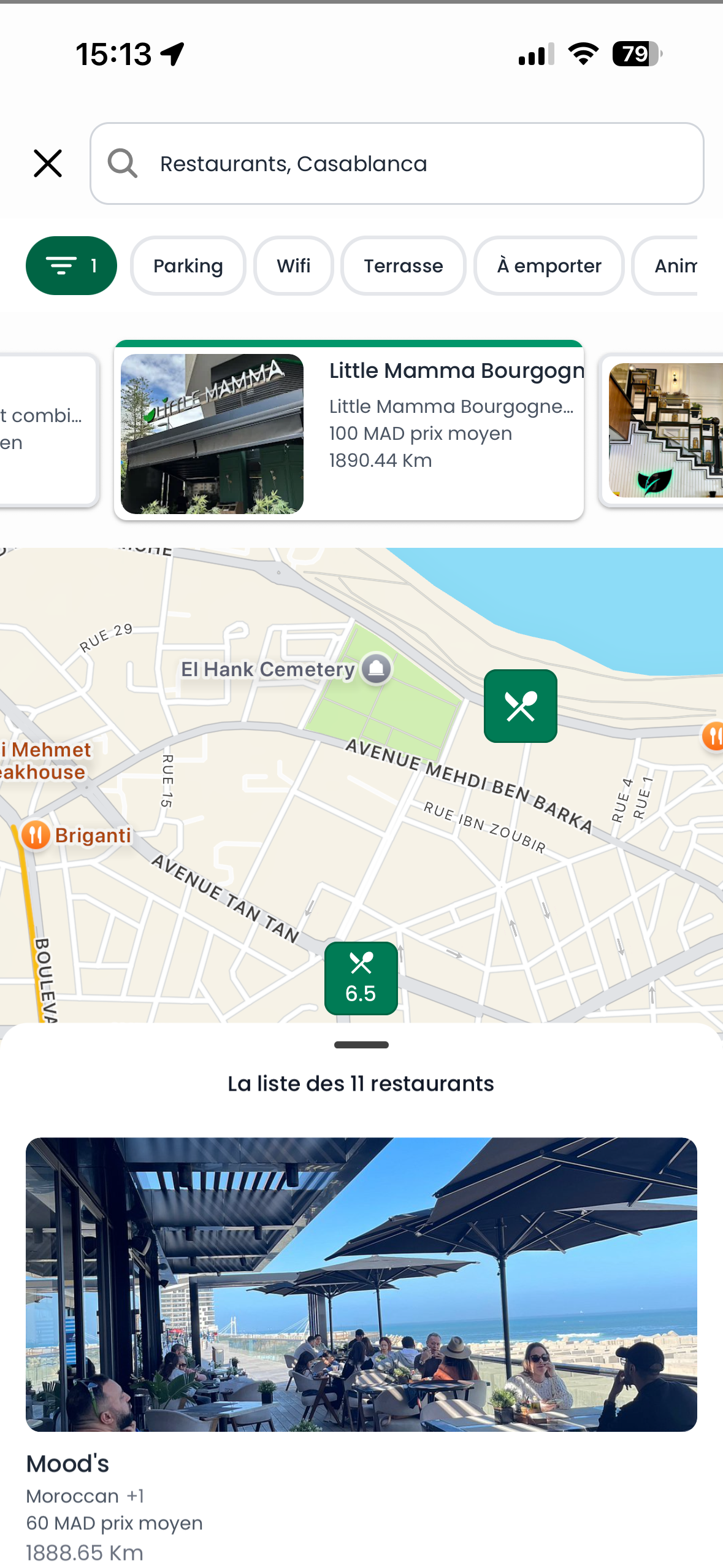This screenshot has height=1568, width=723.
Task: Enable the Wifi filter
Action: (293, 265)
